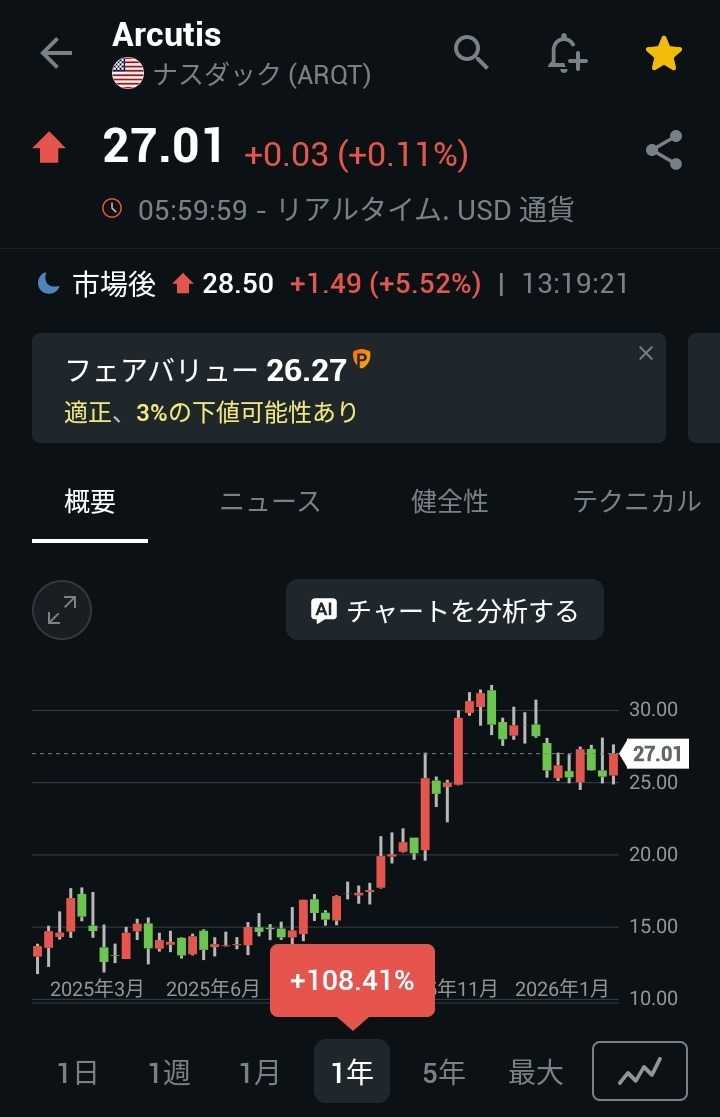Viewport: 720px width, 1117px height.
Task: Share the Arcutis quote
Action: [x=663, y=151]
